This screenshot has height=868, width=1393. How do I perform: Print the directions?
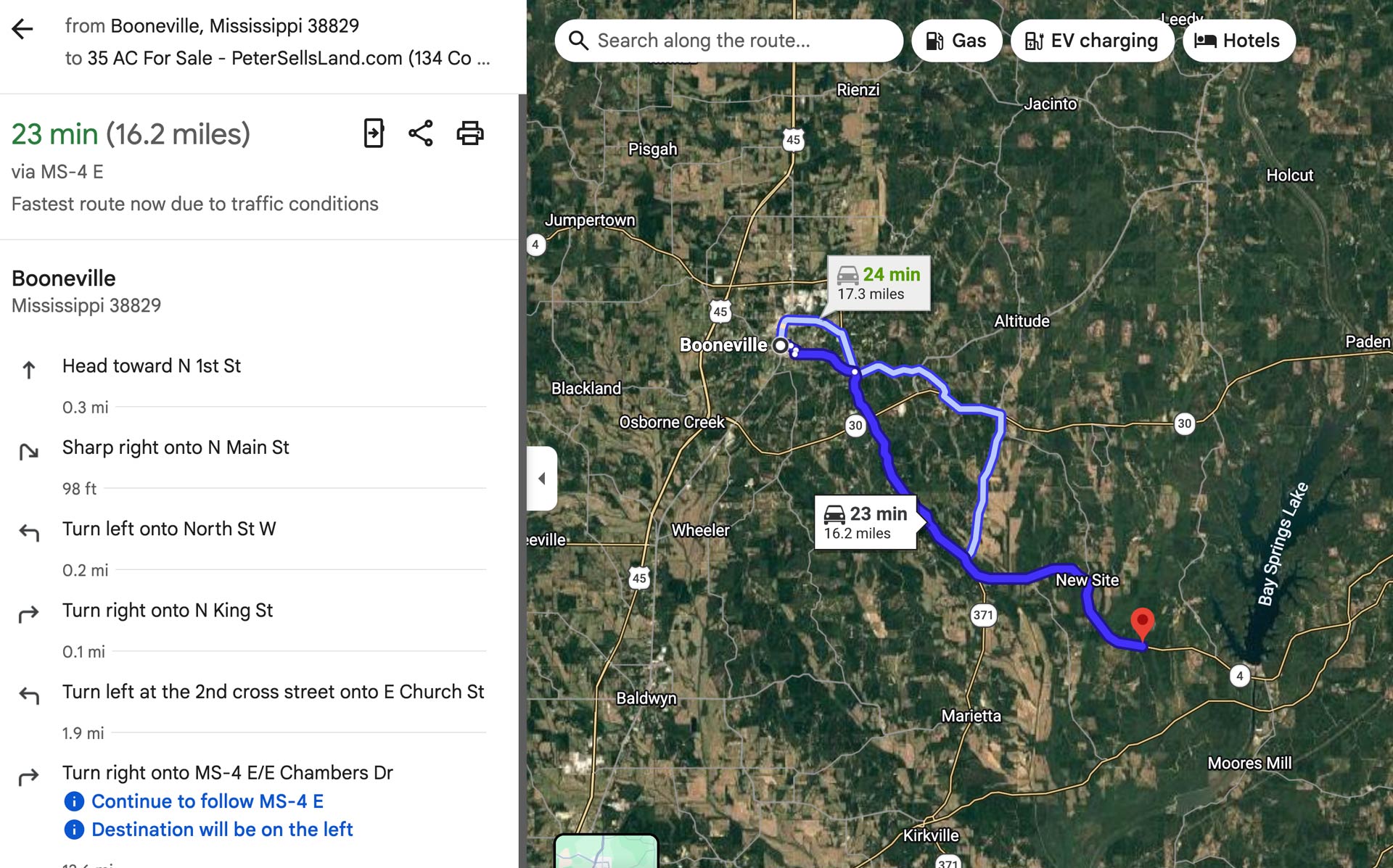pyautogui.click(x=469, y=133)
